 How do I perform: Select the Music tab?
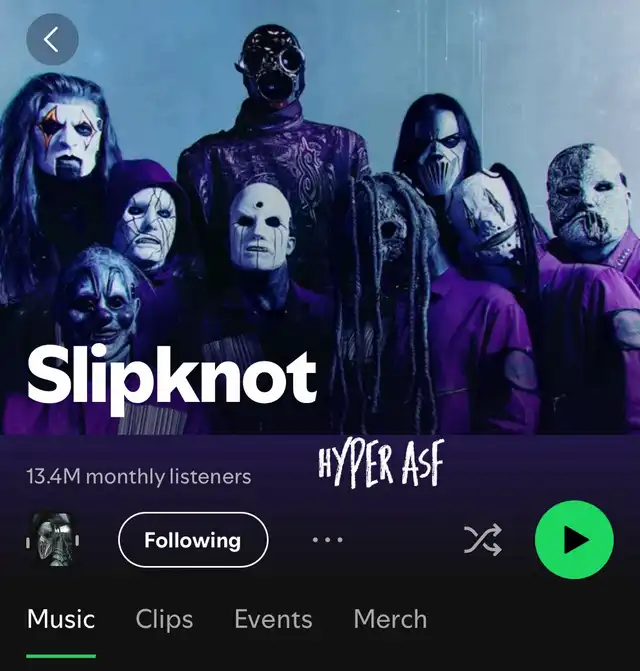point(61,619)
